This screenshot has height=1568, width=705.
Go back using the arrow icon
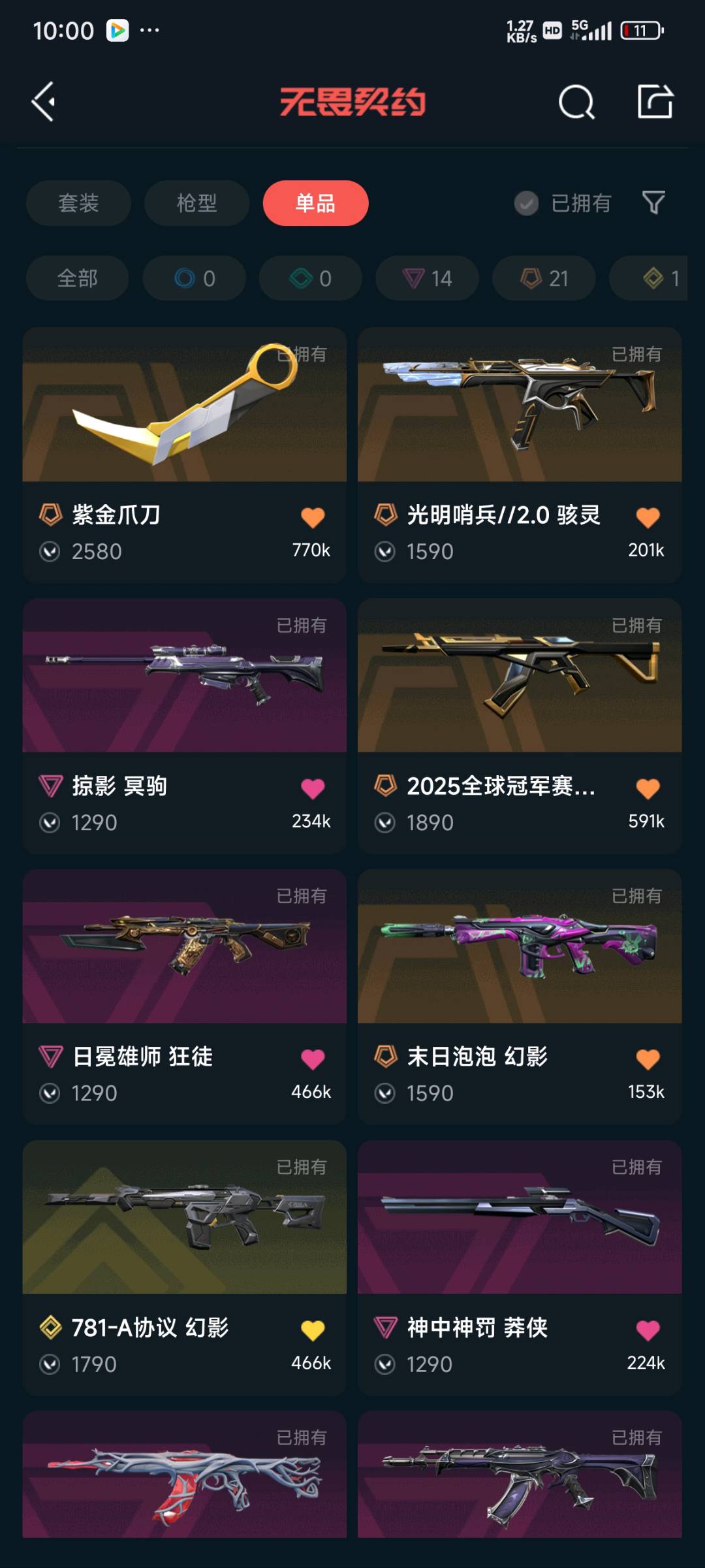[44, 102]
